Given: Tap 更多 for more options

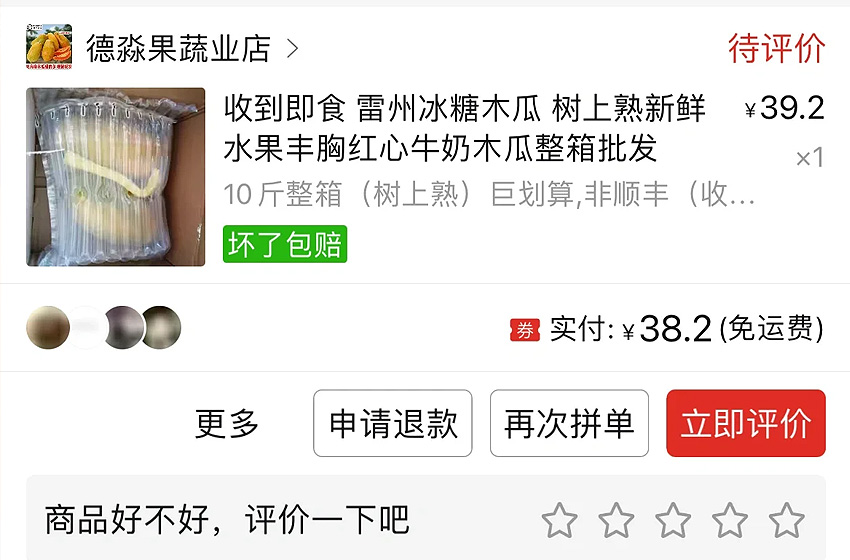Looking at the screenshot, I should tap(227, 424).
